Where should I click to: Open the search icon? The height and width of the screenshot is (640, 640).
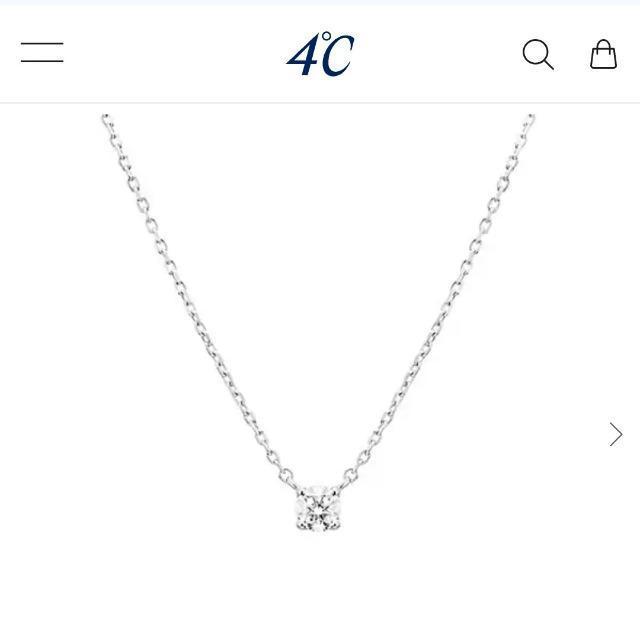[537, 54]
